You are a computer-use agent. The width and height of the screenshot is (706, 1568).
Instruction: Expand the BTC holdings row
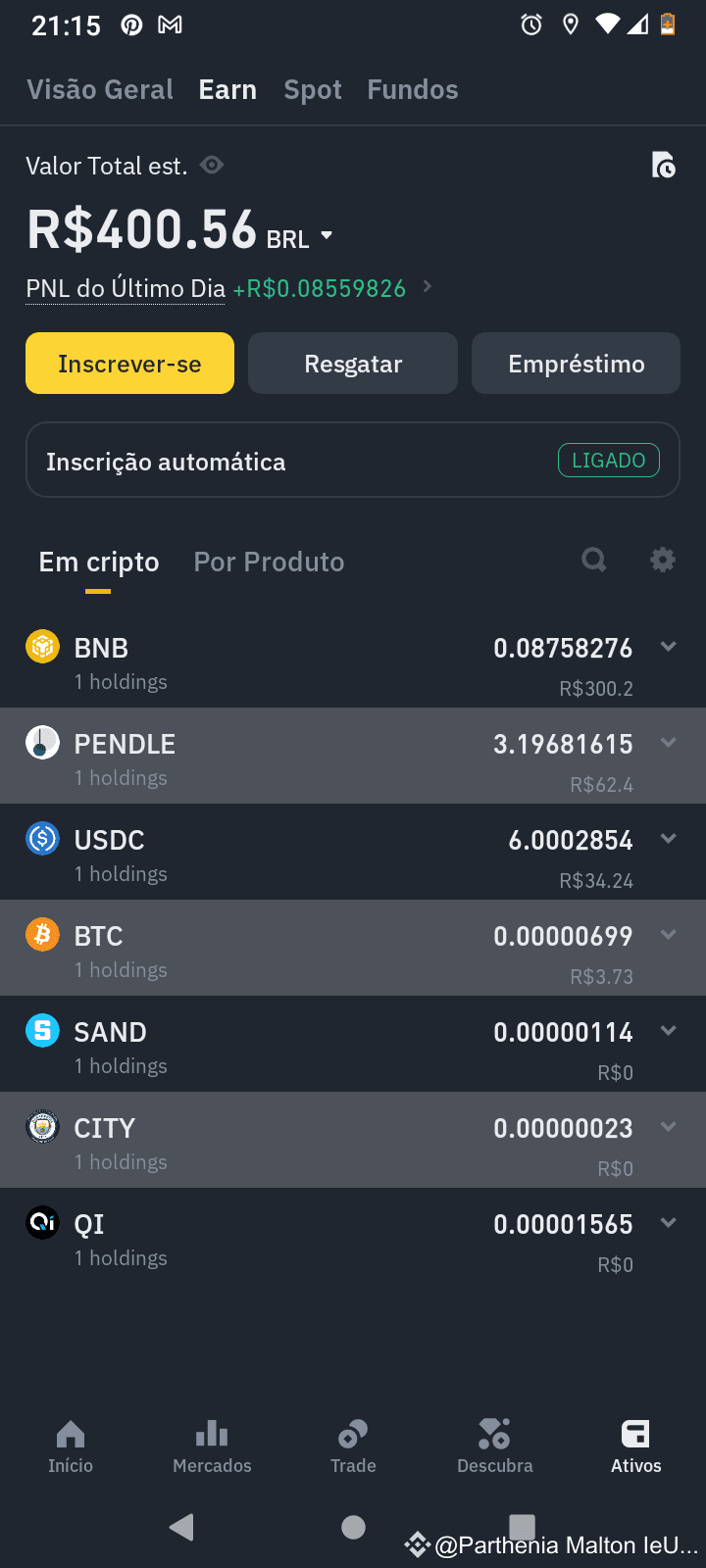(x=353, y=948)
